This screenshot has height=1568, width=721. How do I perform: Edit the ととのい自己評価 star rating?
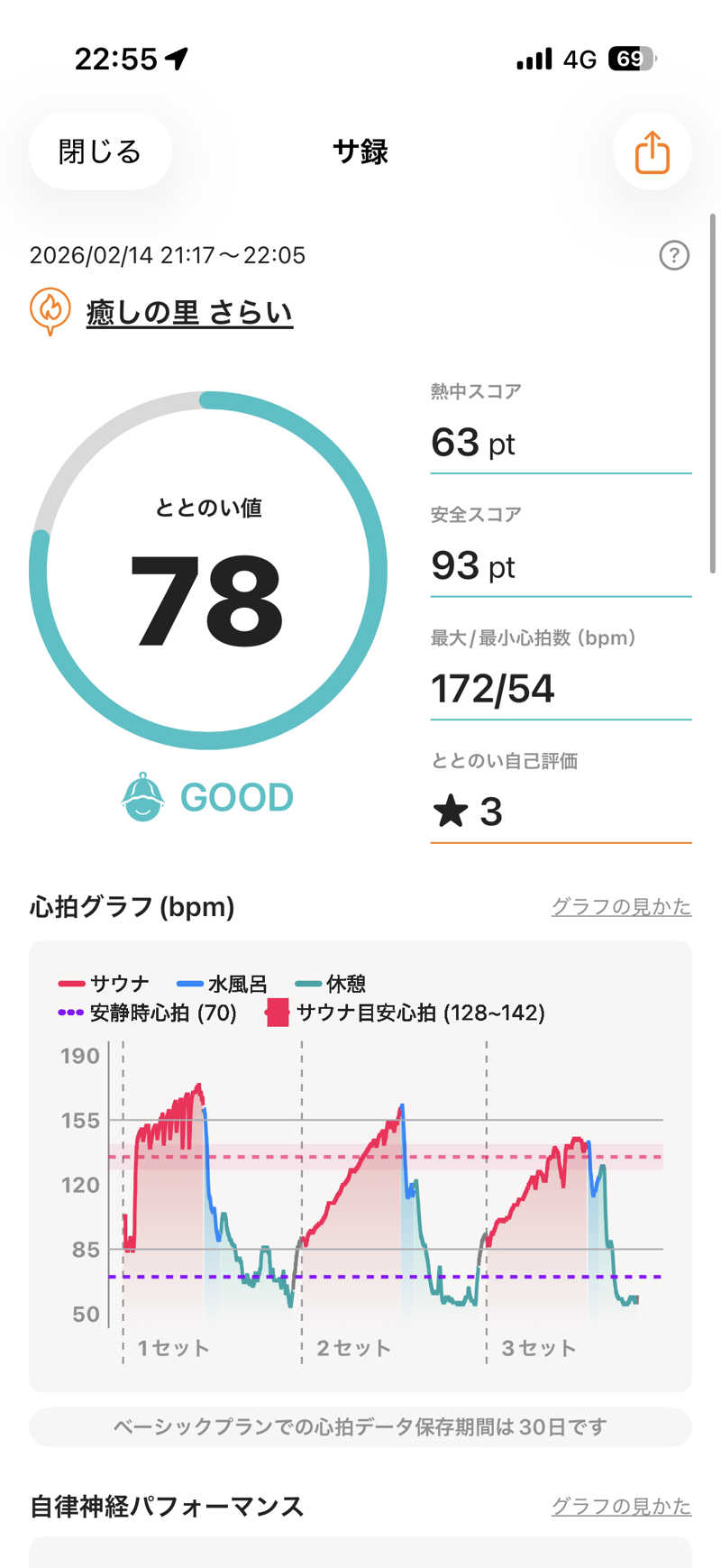(559, 812)
